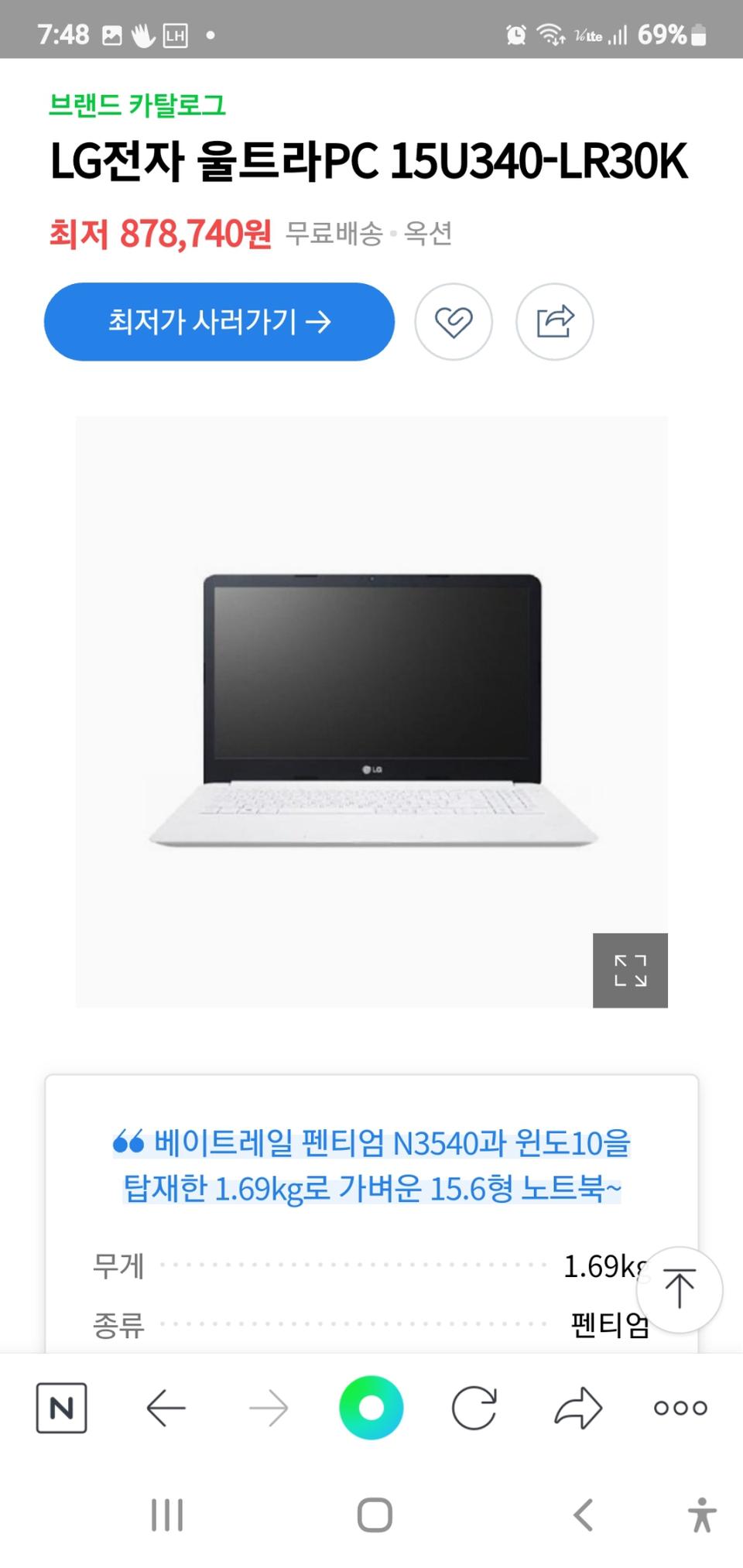Share the product with the share arrow icon
This screenshot has height=1568, width=743.
click(x=554, y=322)
